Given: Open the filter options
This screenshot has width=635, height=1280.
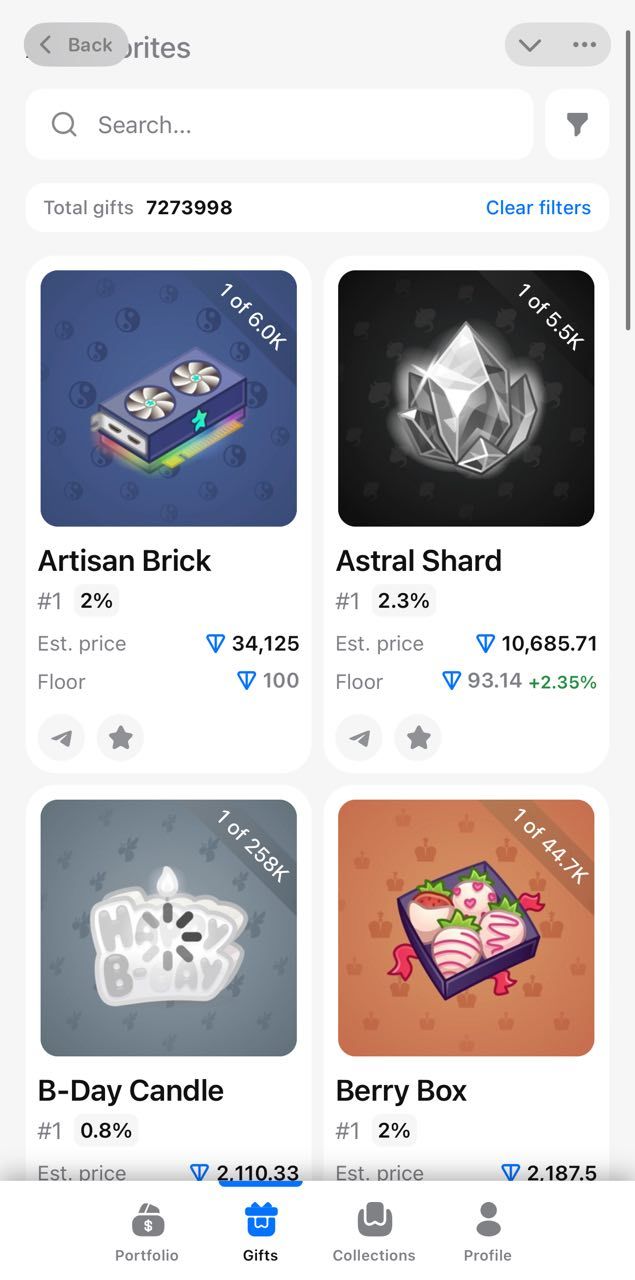Looking at the screenshot, I should tap(577, 125).
